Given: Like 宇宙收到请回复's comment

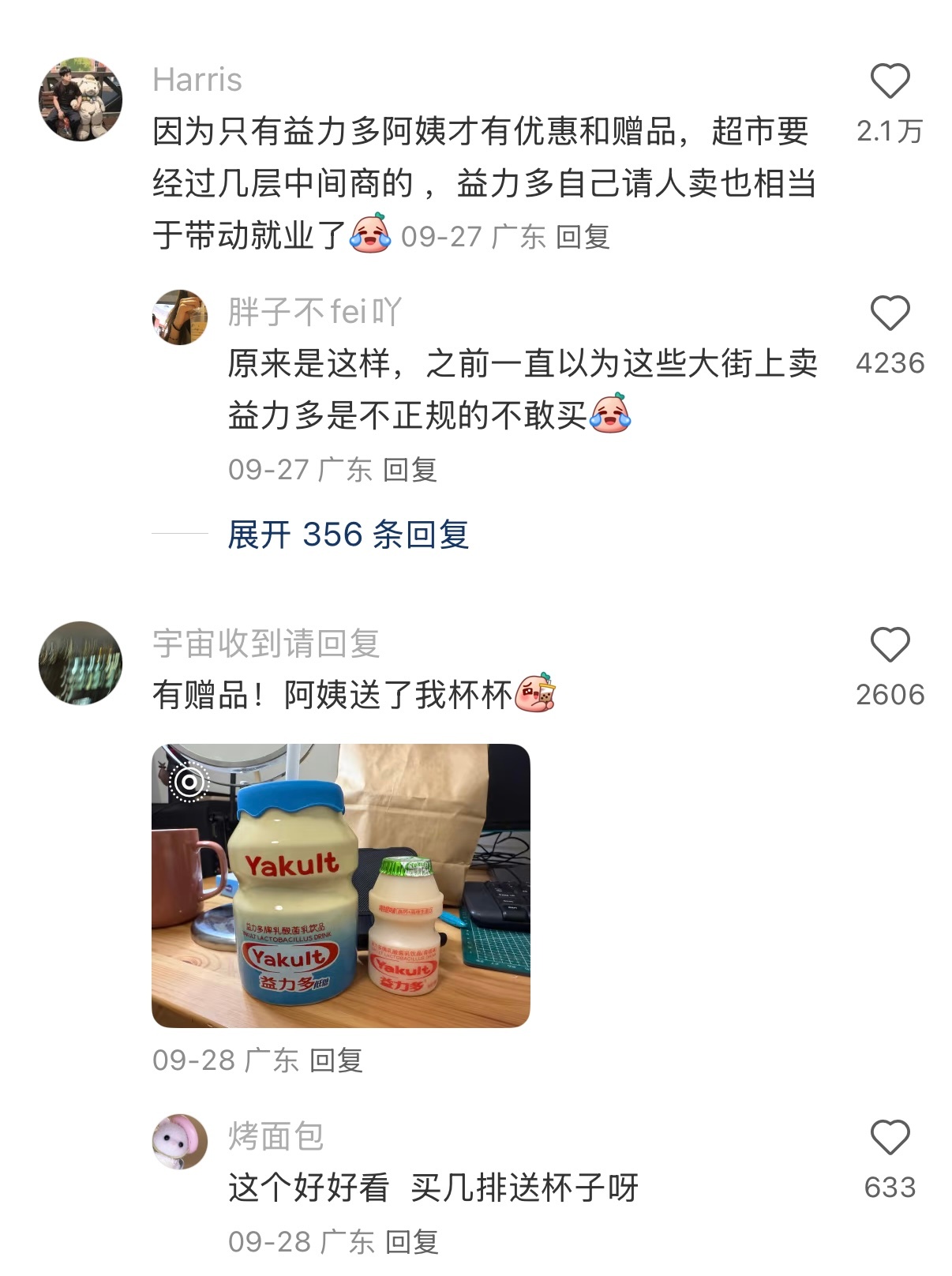Looking at the screenshot, I should [890, 645].
